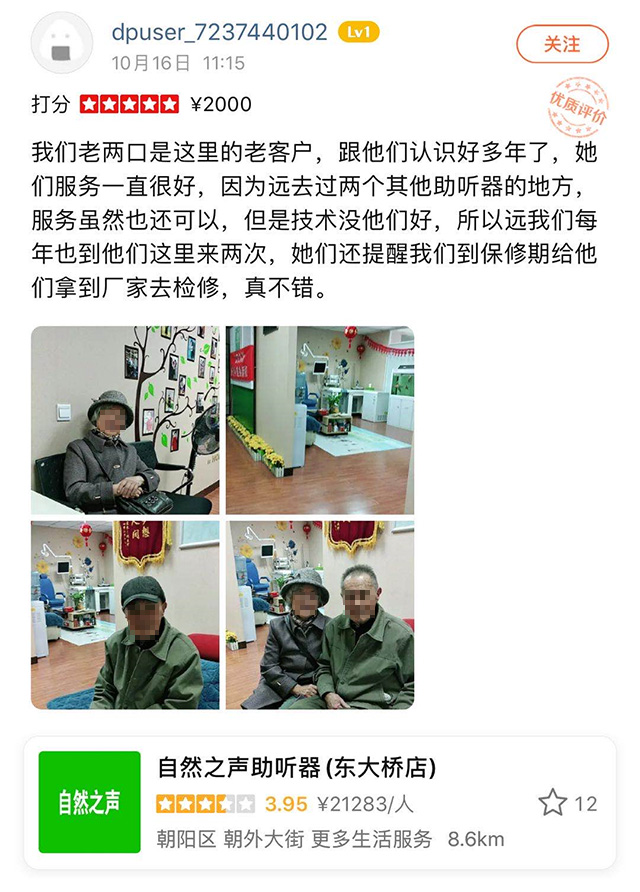View the photo of the empty shop interior
The width and height of the screenshot is (640, 892).
pos(320,420)
